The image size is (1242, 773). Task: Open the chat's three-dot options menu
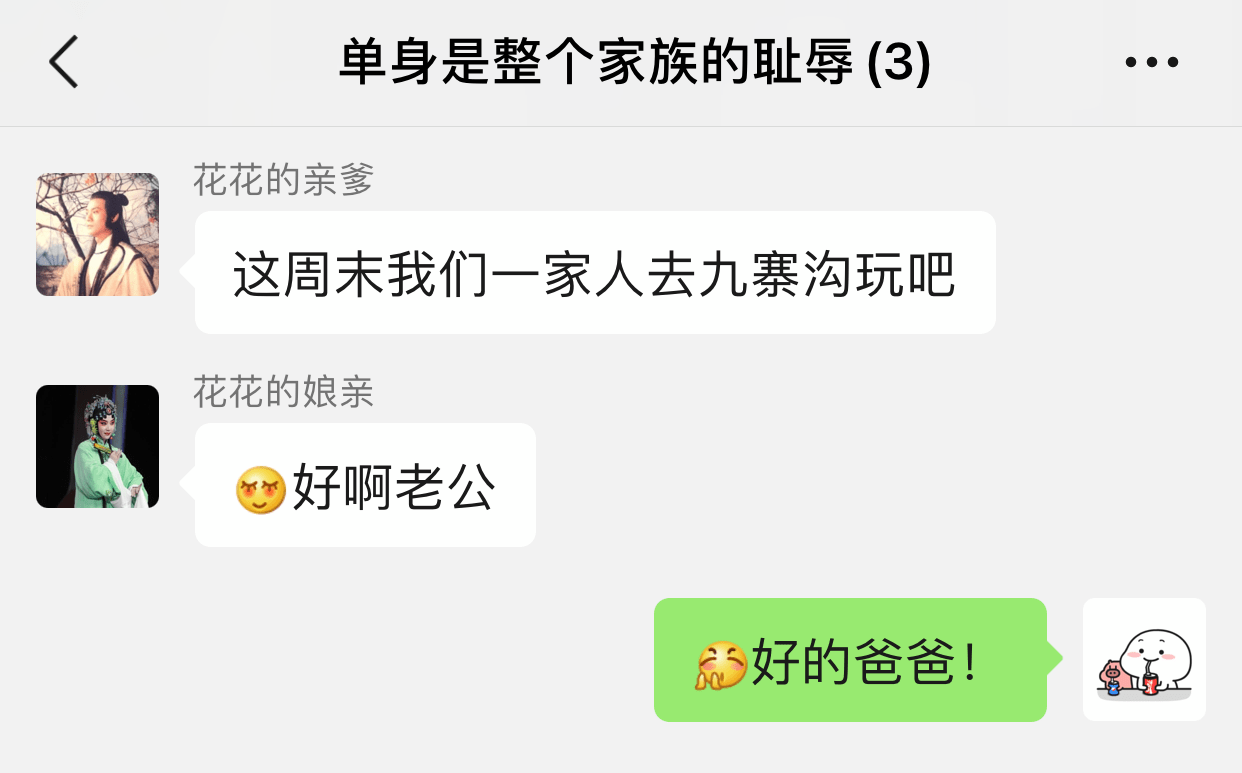click(1151, 62)
